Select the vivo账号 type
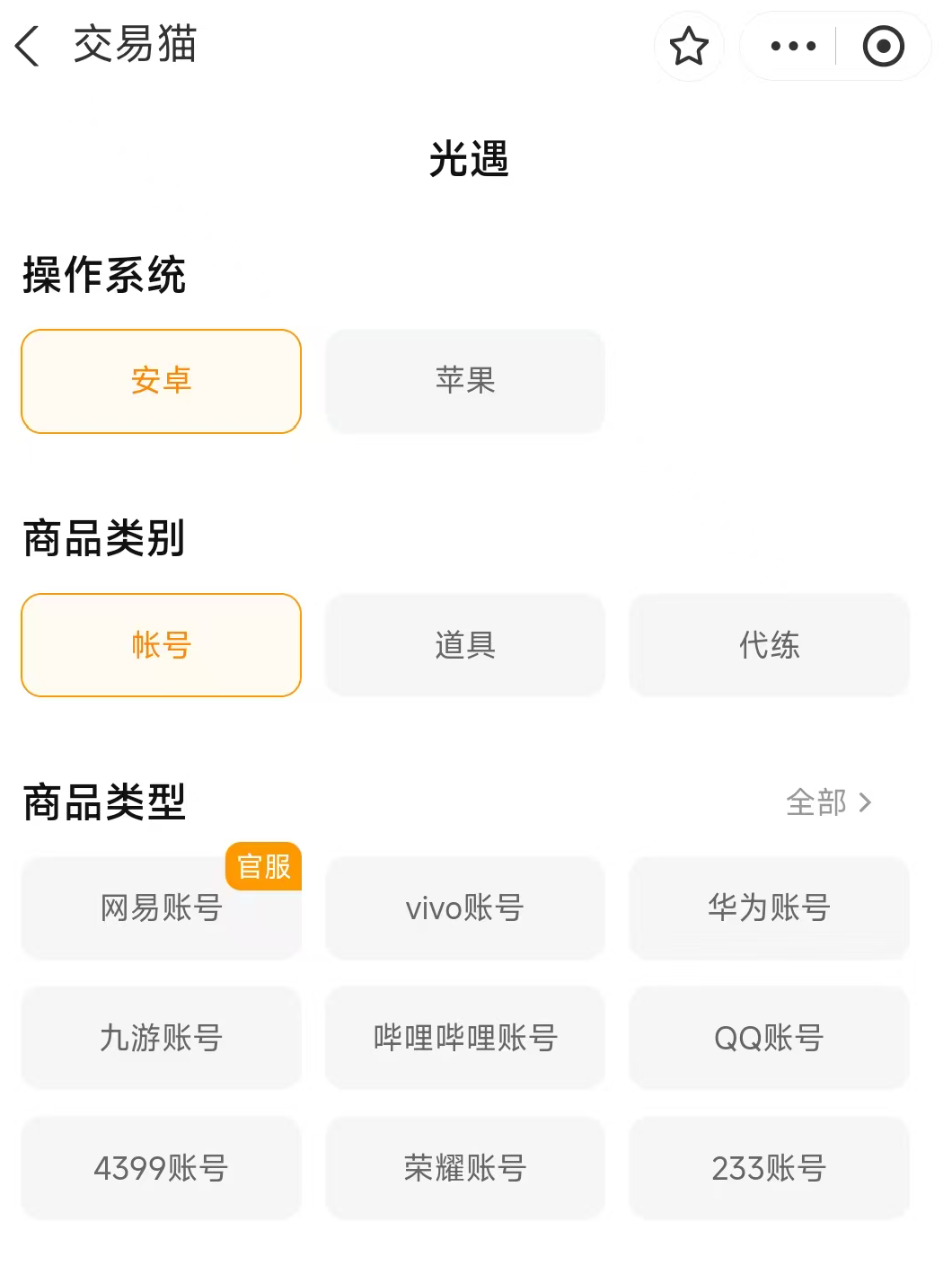The height and width of the screenshot is (1266, 952). (465, 908)
